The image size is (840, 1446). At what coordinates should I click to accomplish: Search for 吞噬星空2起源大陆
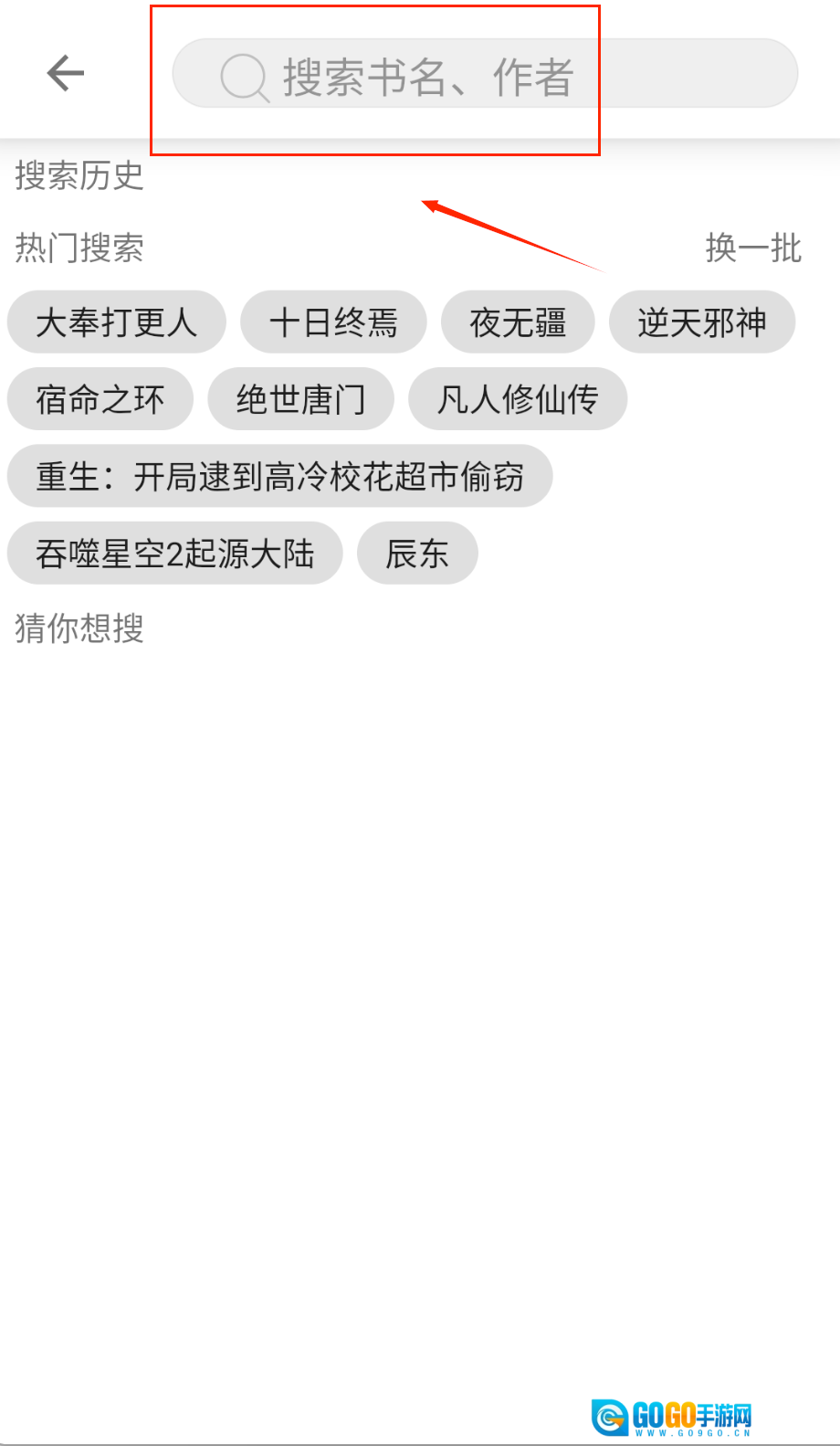click(x=174, y=553)
